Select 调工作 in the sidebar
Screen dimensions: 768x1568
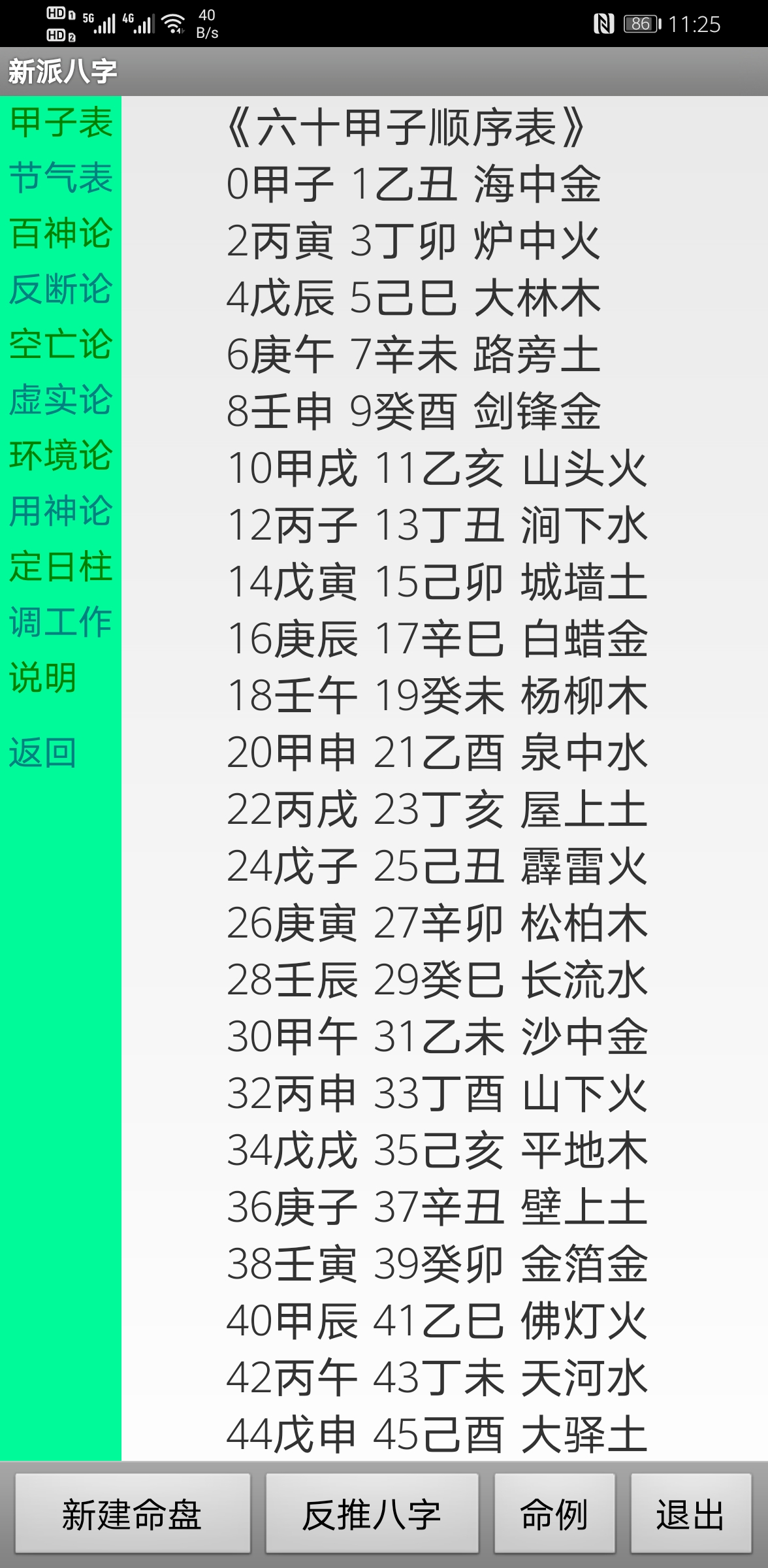point(61,623)
